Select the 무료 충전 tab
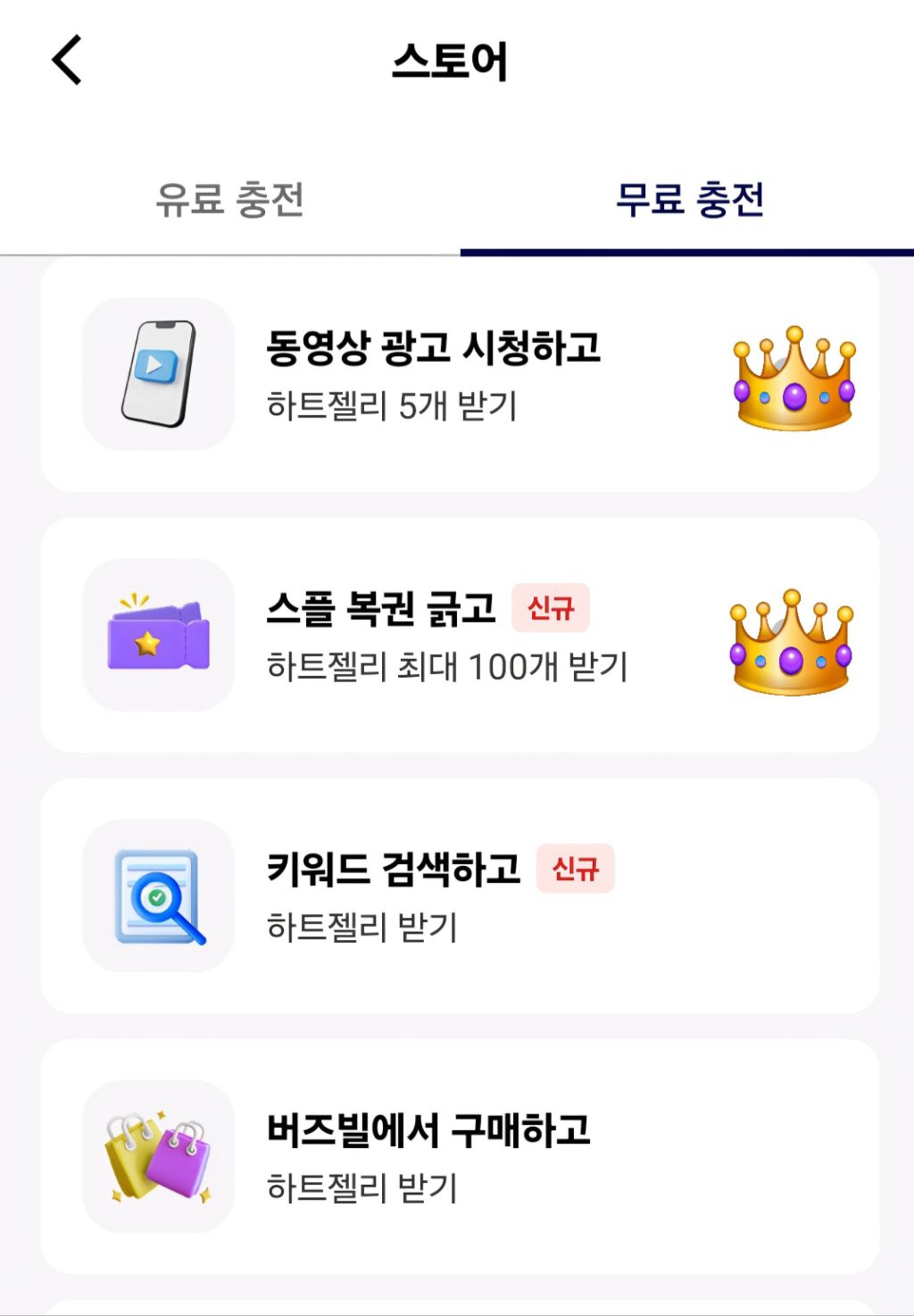The image size is (914, 1316). tap(689, 199)
